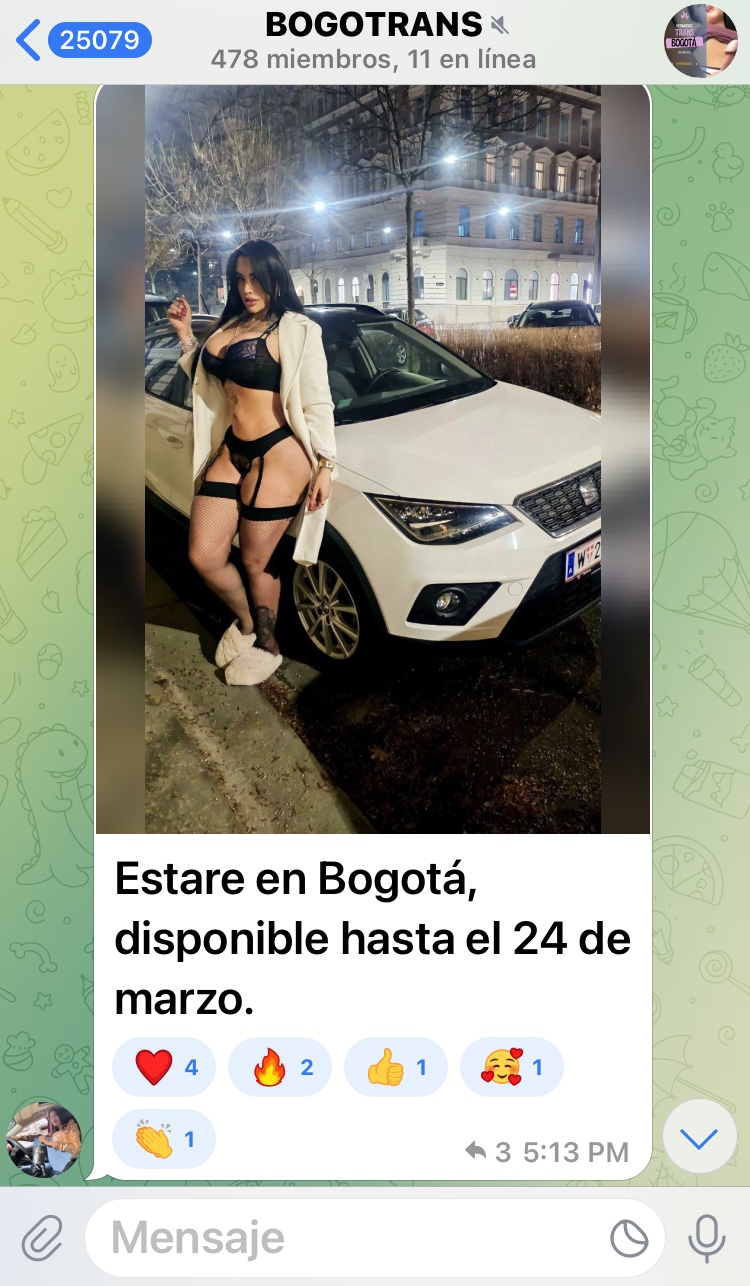The image size is (750, 1286).
Task: Open the group profile picture
Action: pyautogui.click(x=700, y=41)
